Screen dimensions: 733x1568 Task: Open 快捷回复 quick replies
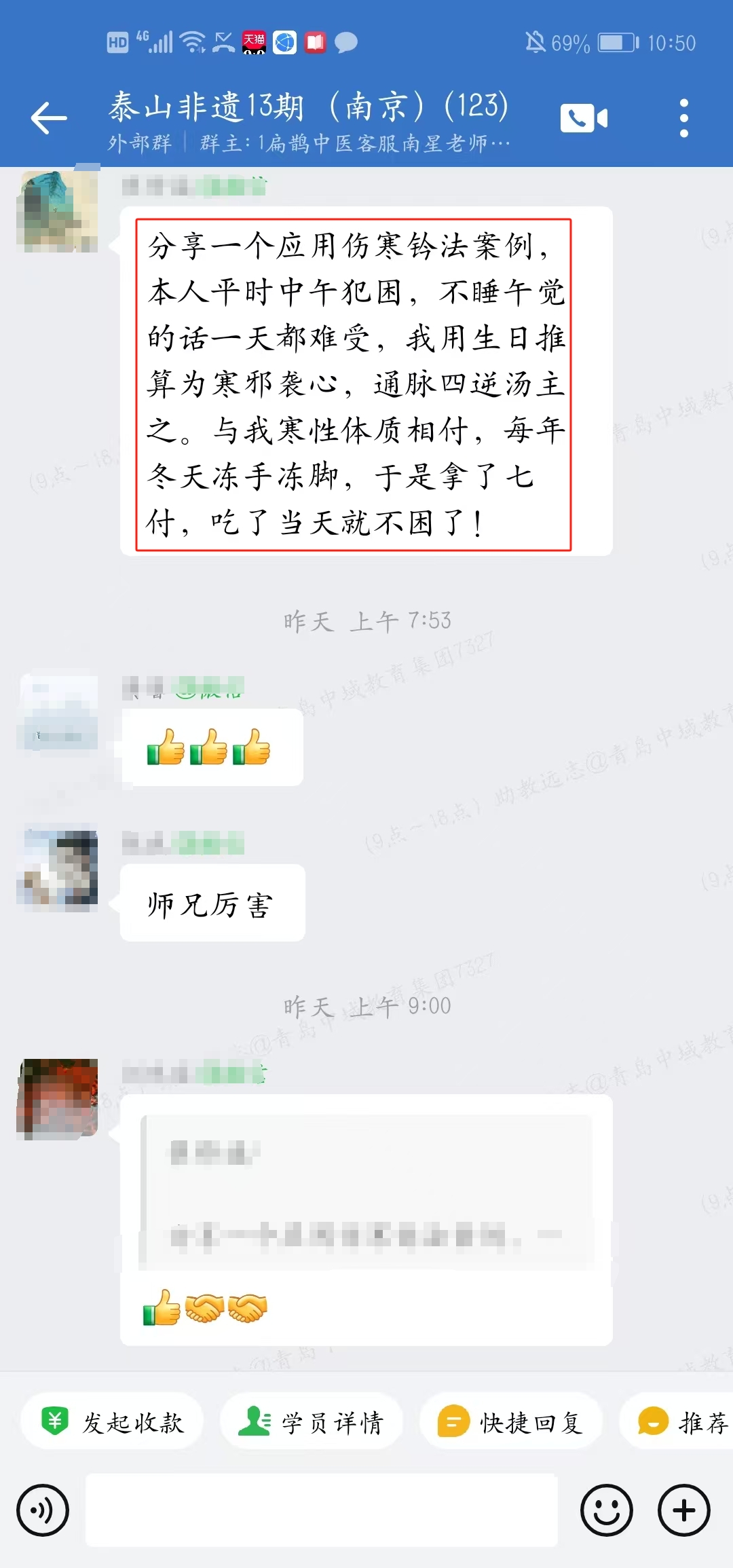click(512, 1422)
